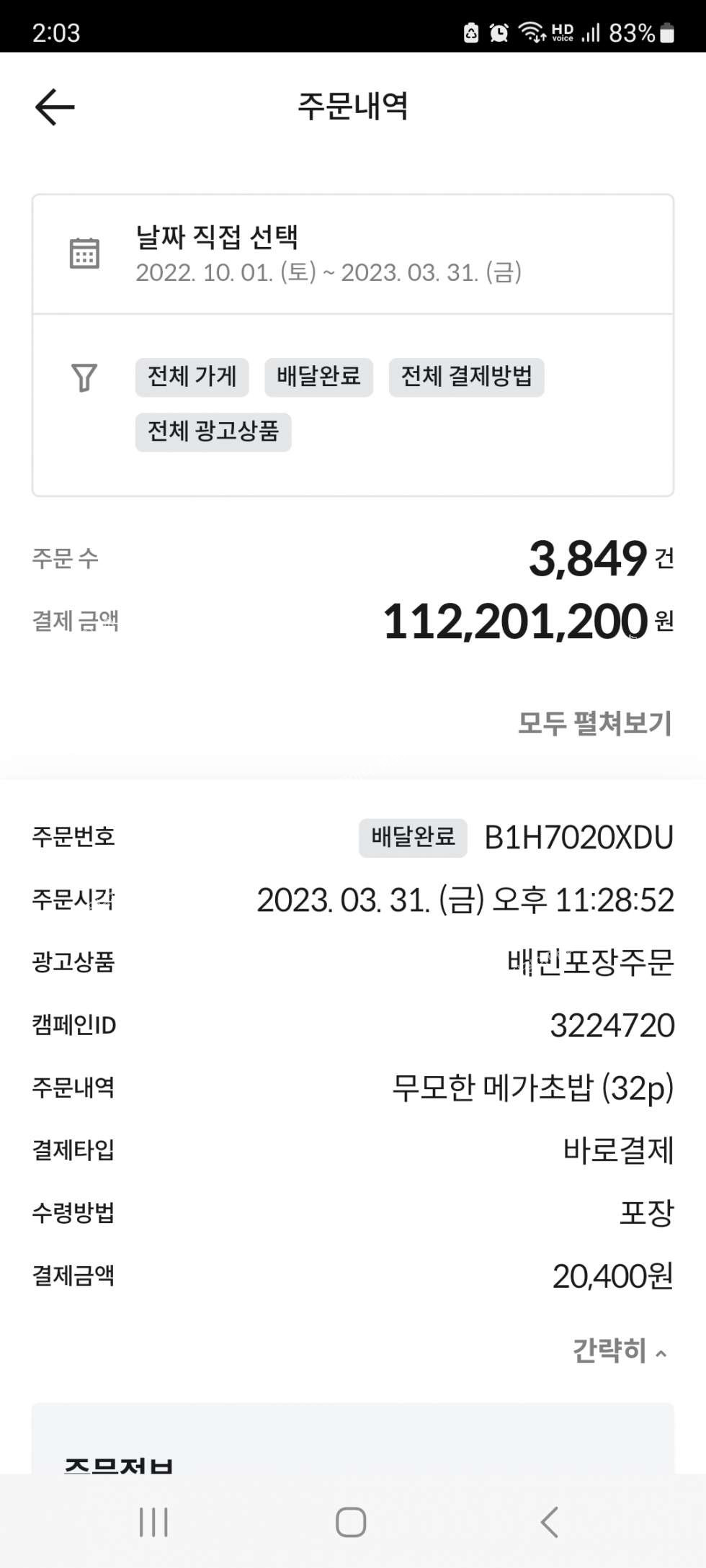Image resolution: width=706 pixels, height=1568 pixels.
Task: Open the funnel filter icon
Action: click(x=84, y=377)
